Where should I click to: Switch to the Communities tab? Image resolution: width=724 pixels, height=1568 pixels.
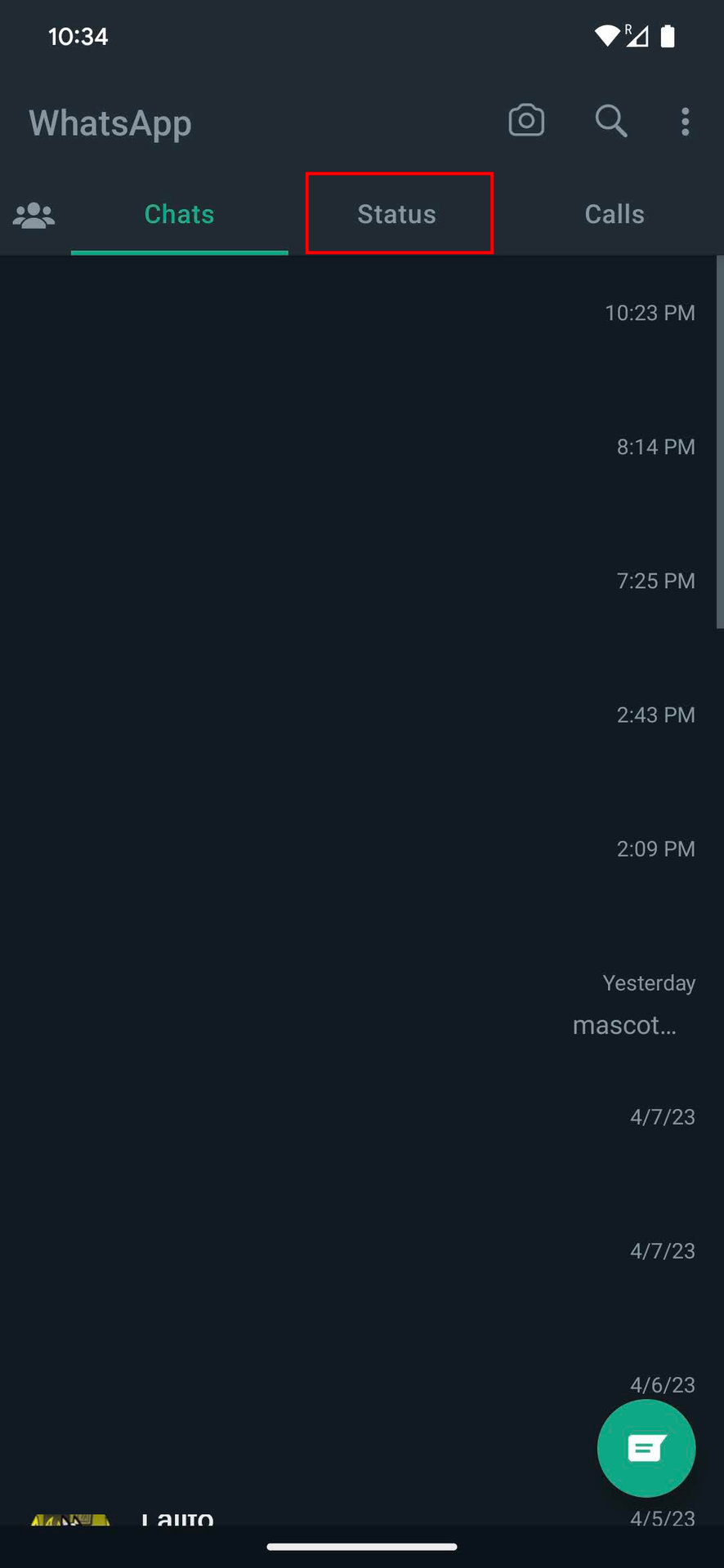pos(34,215)
